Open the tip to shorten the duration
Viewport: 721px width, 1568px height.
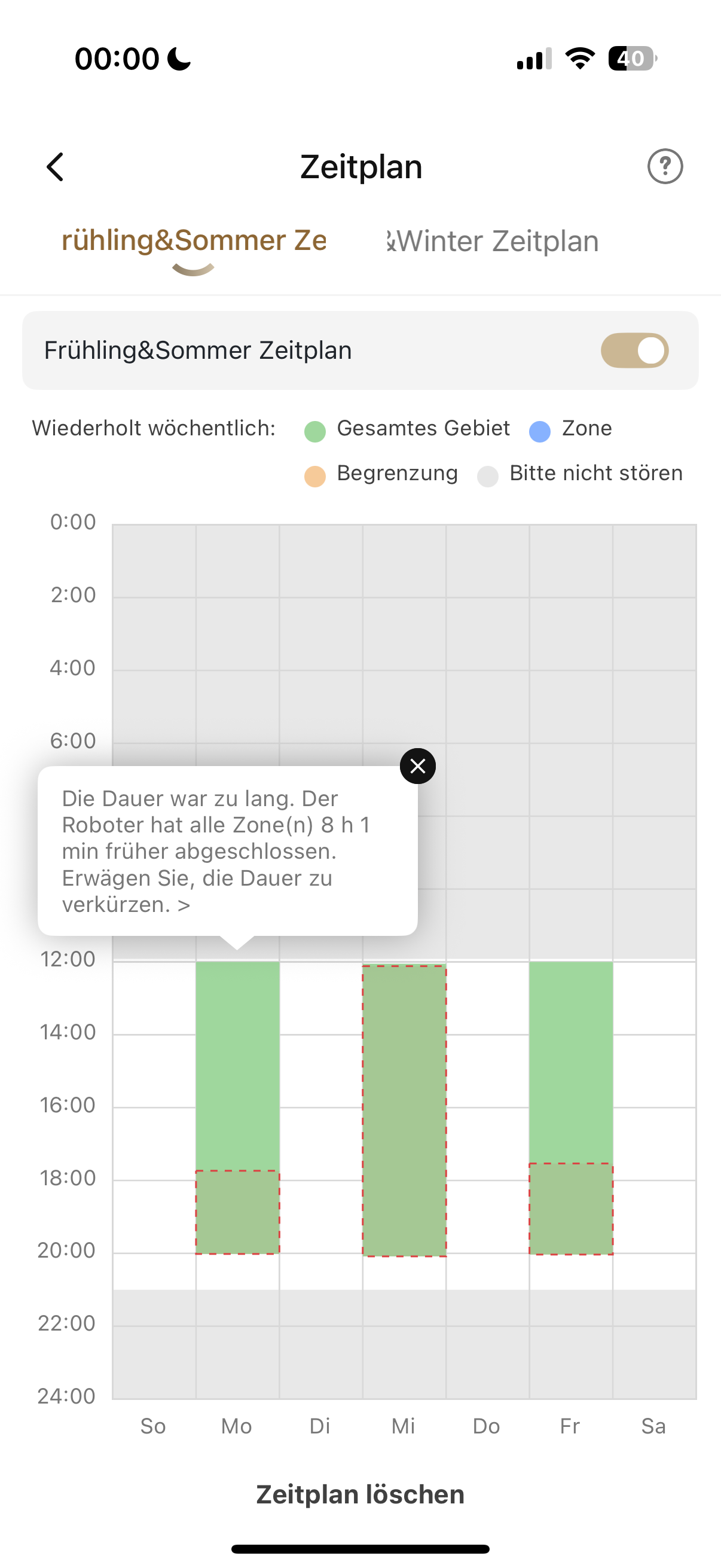click(216, 851)
